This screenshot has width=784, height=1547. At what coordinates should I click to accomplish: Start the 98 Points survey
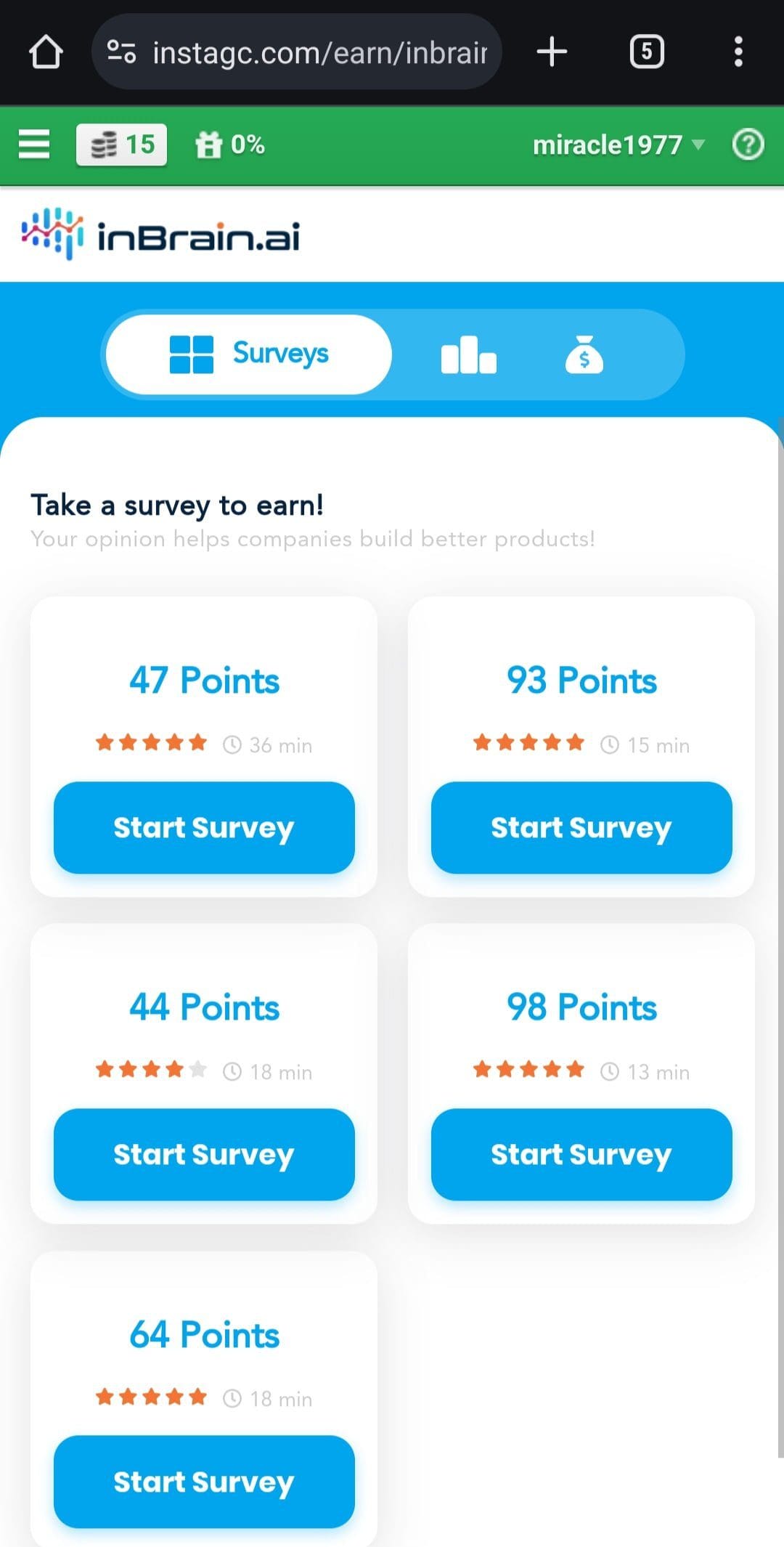(581, 1154)
